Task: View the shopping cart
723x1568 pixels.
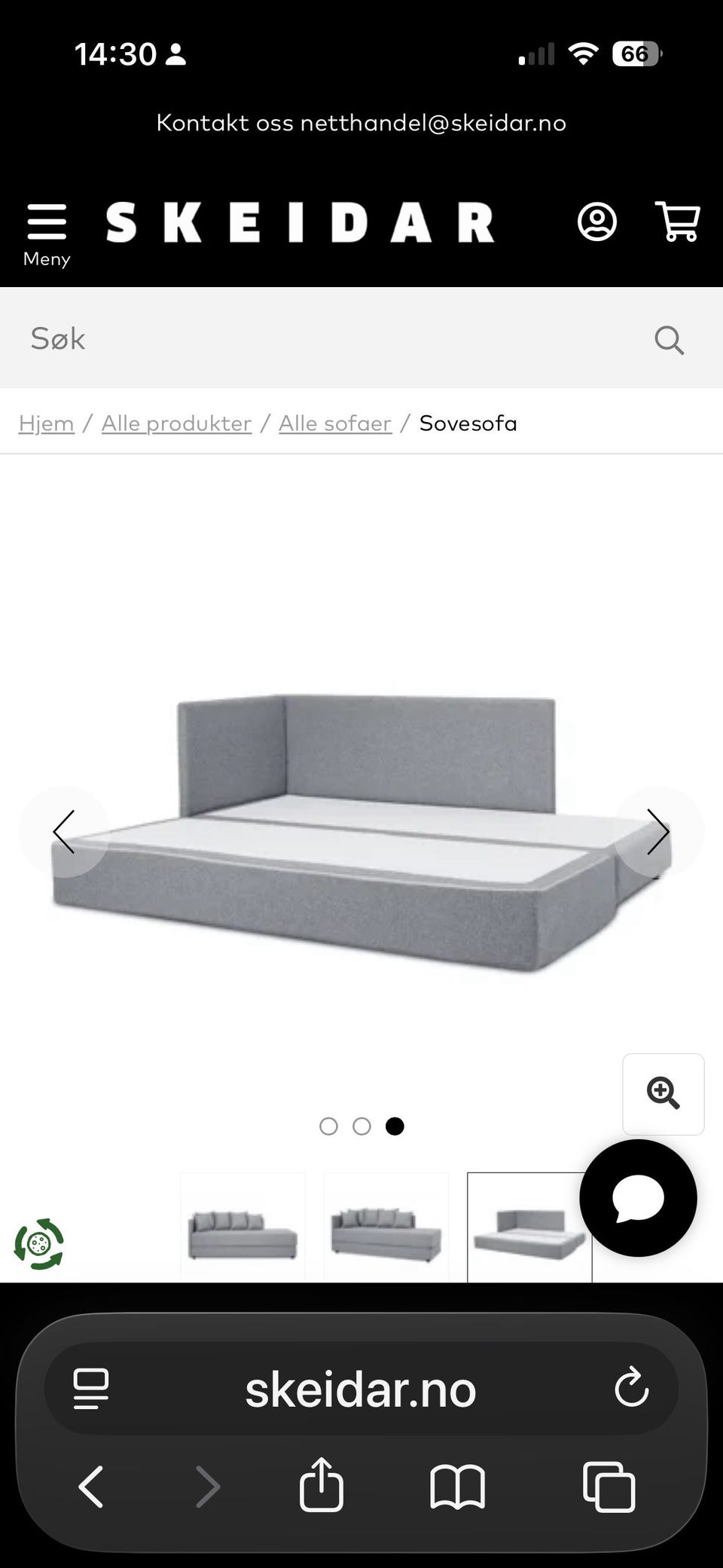Action: [x=678, y=222]
